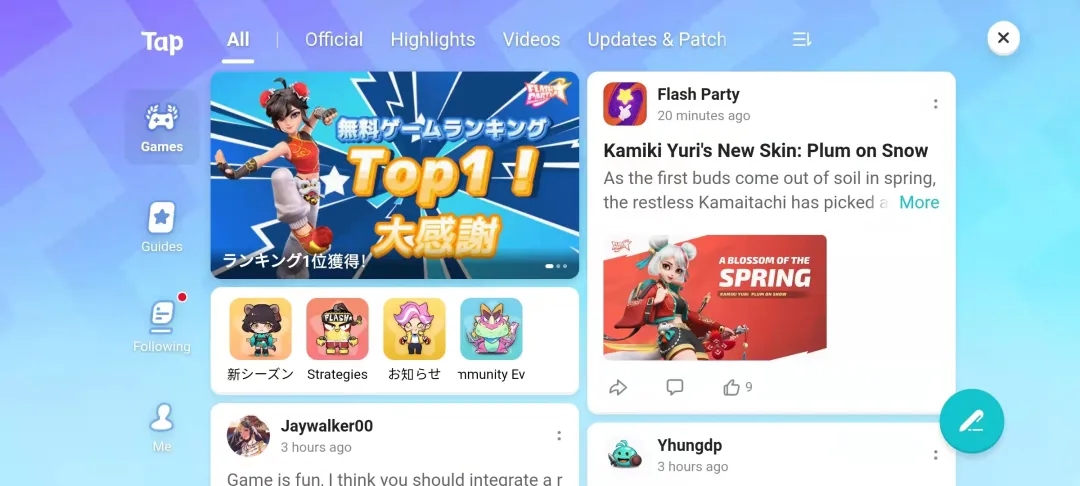Open overflow menu on Flash Party post
The height and width of the screenshot is (486, 1080).
[935, 104]
